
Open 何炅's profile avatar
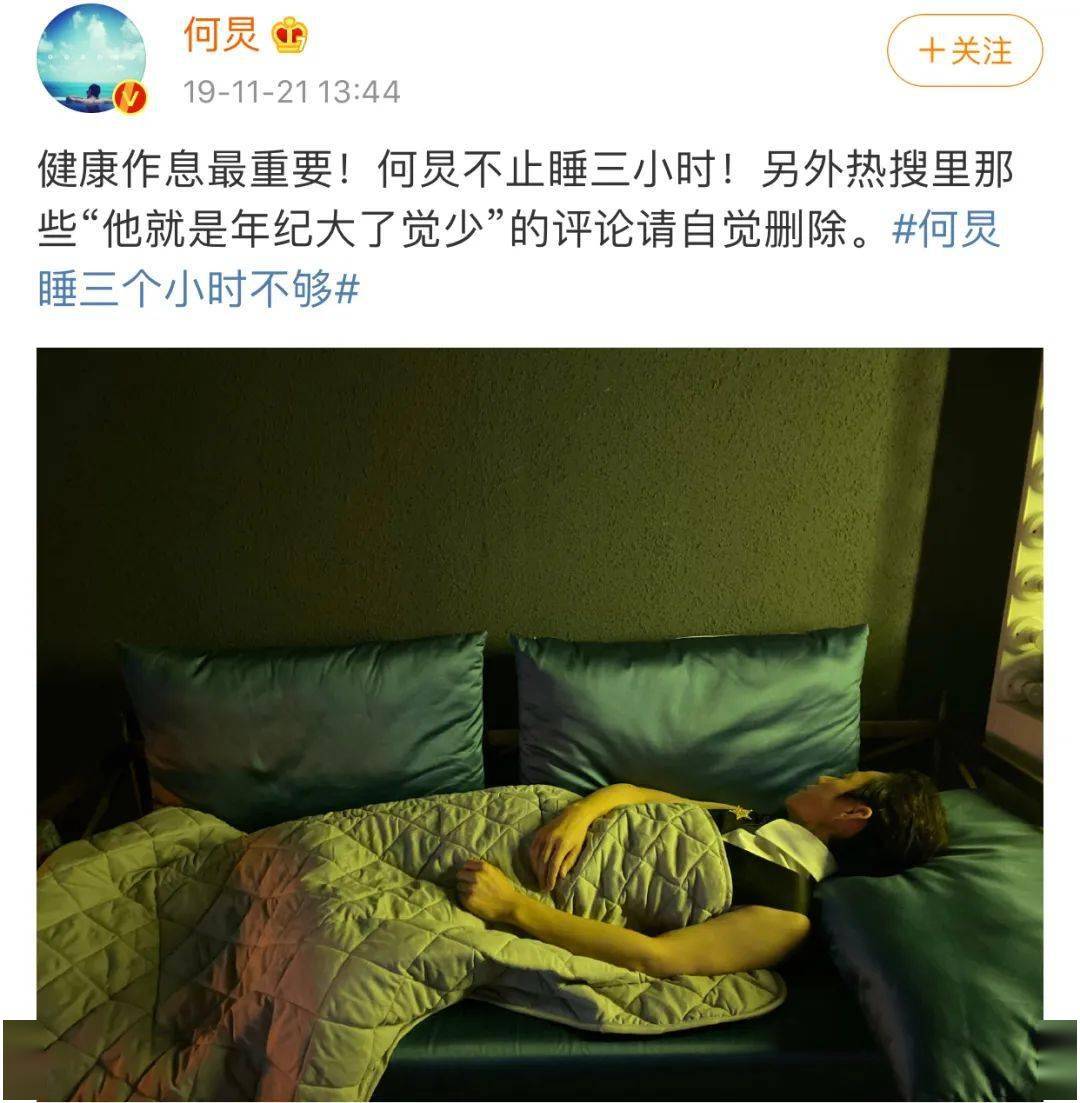pyautogui.click(x=91, y=58)
